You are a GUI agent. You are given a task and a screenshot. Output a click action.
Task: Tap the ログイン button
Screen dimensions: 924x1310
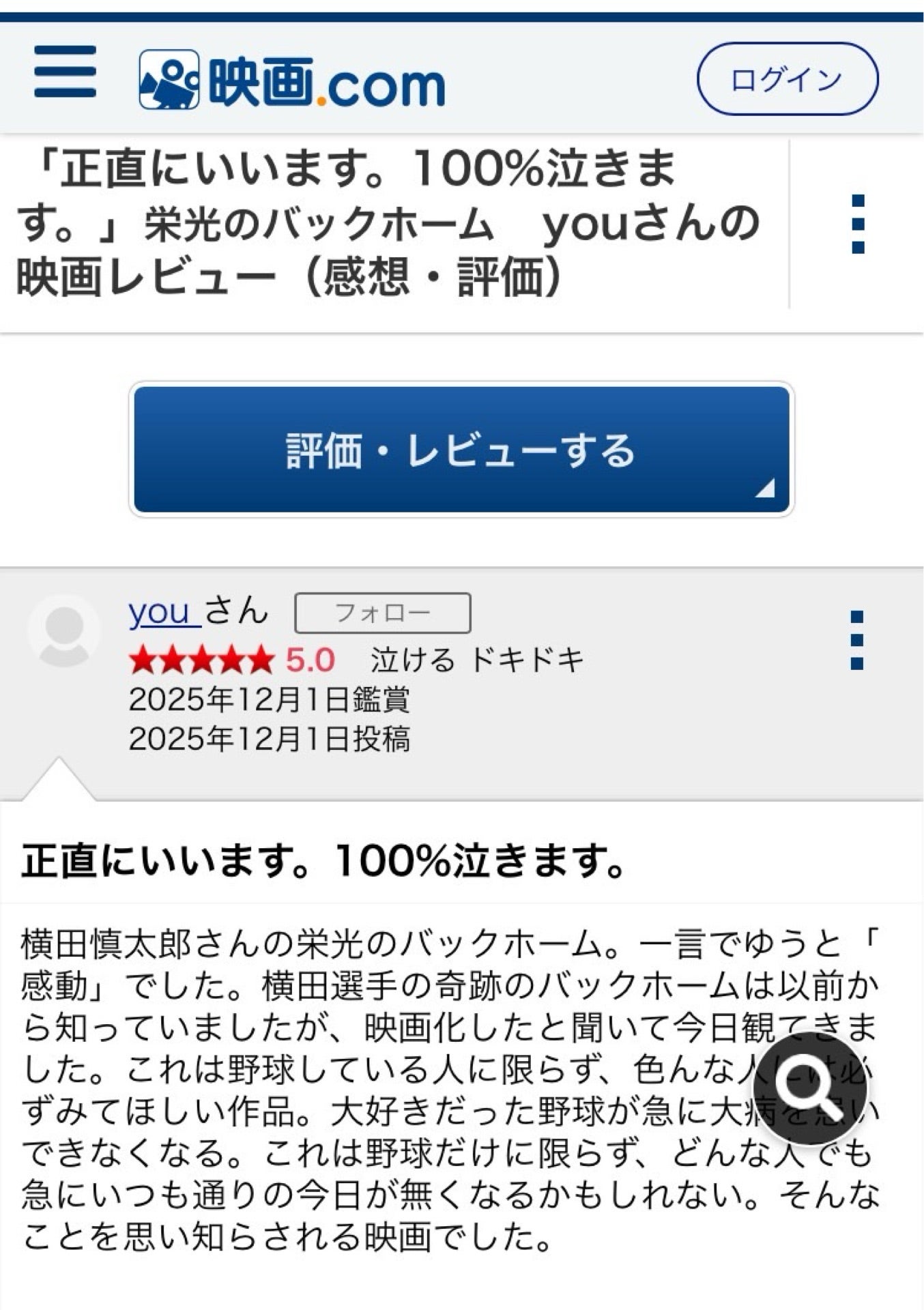click(x=787, y=79)
